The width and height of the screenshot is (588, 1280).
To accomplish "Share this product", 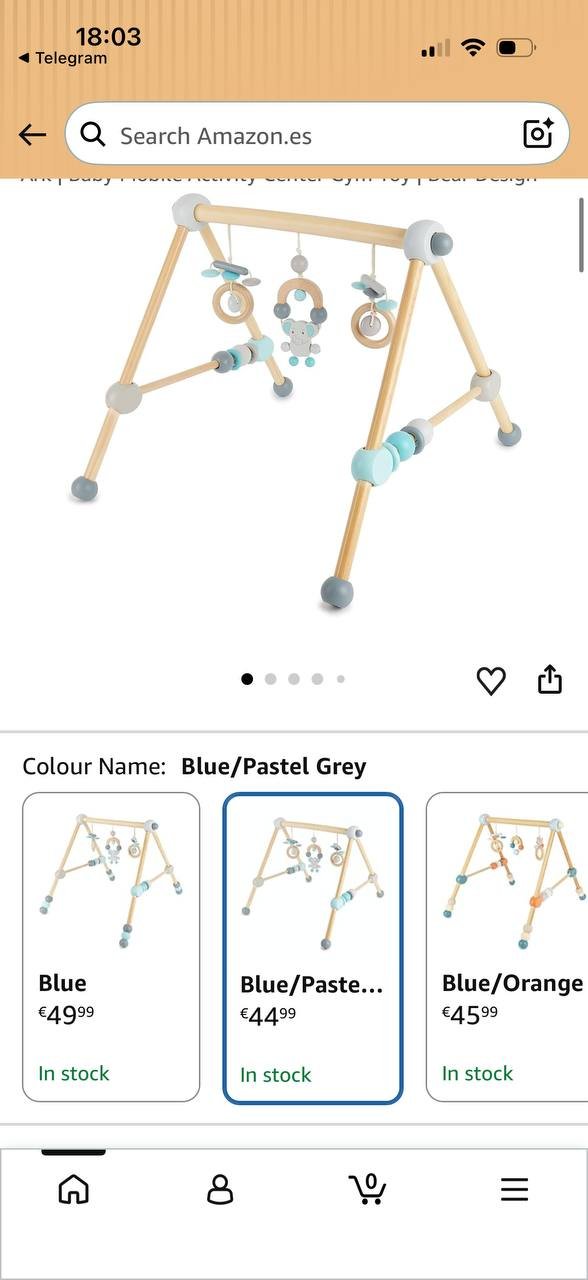I will point(550,680).
